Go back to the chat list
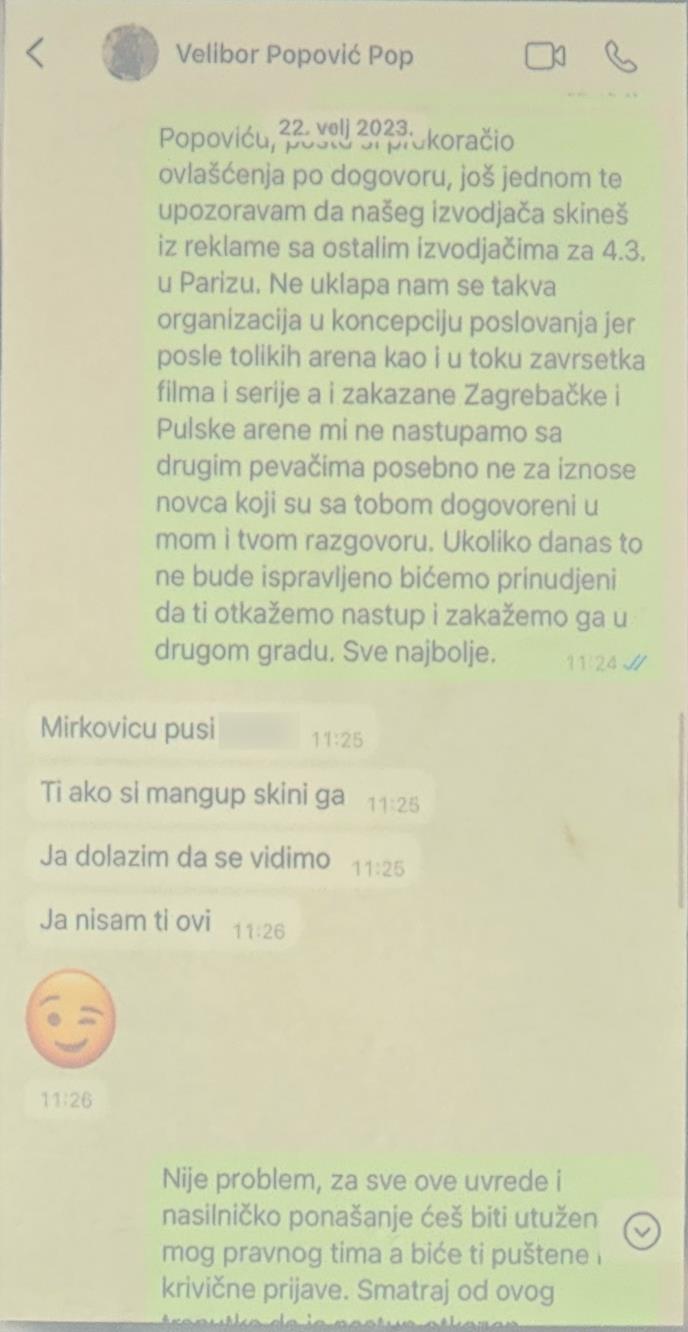This screenshot has height=1332, width=688. (36, 54)
